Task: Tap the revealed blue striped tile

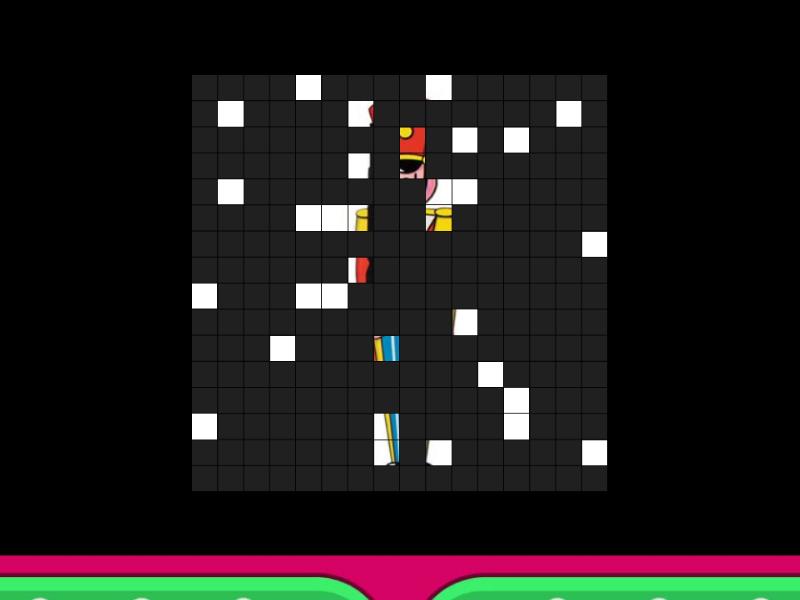Action: pos(387,348)
